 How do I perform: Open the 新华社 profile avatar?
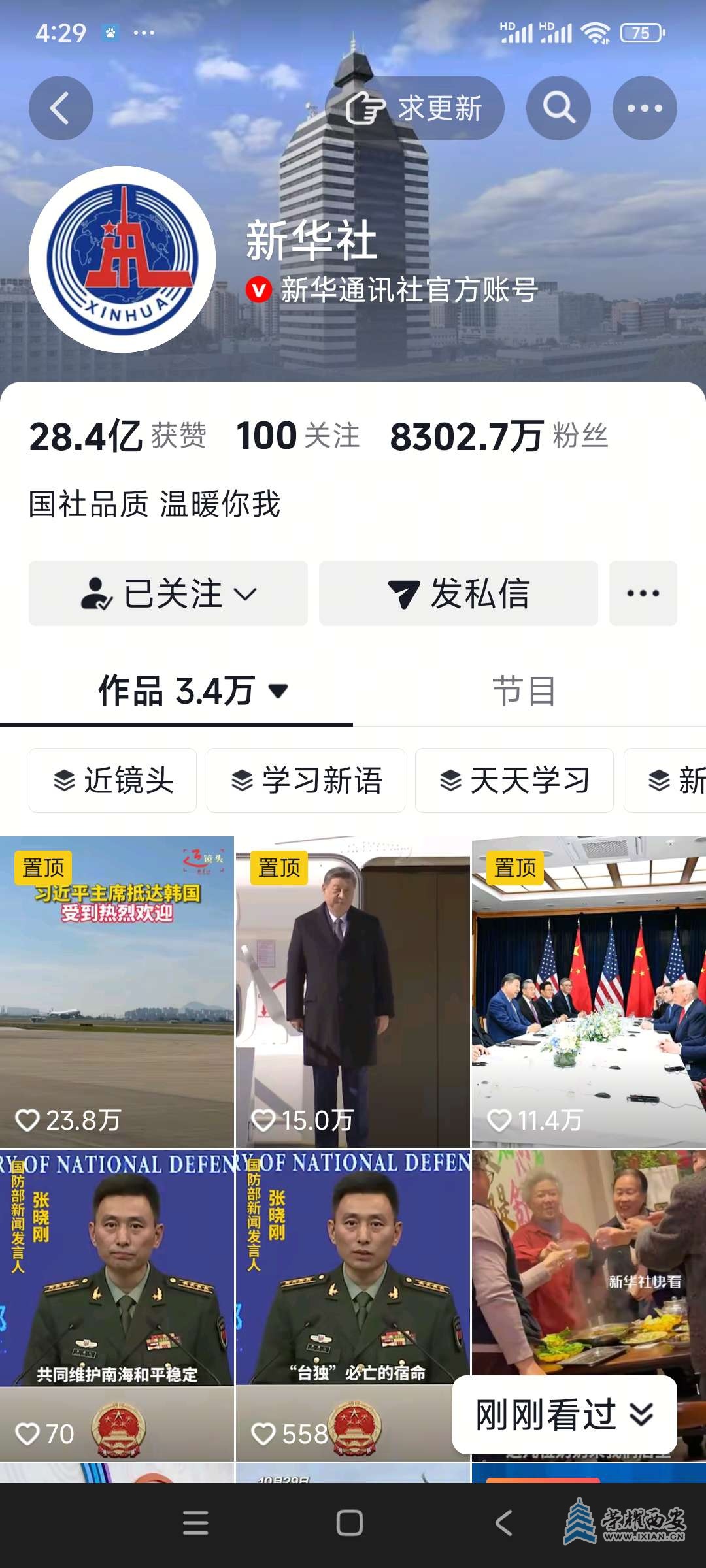[122, 259]
